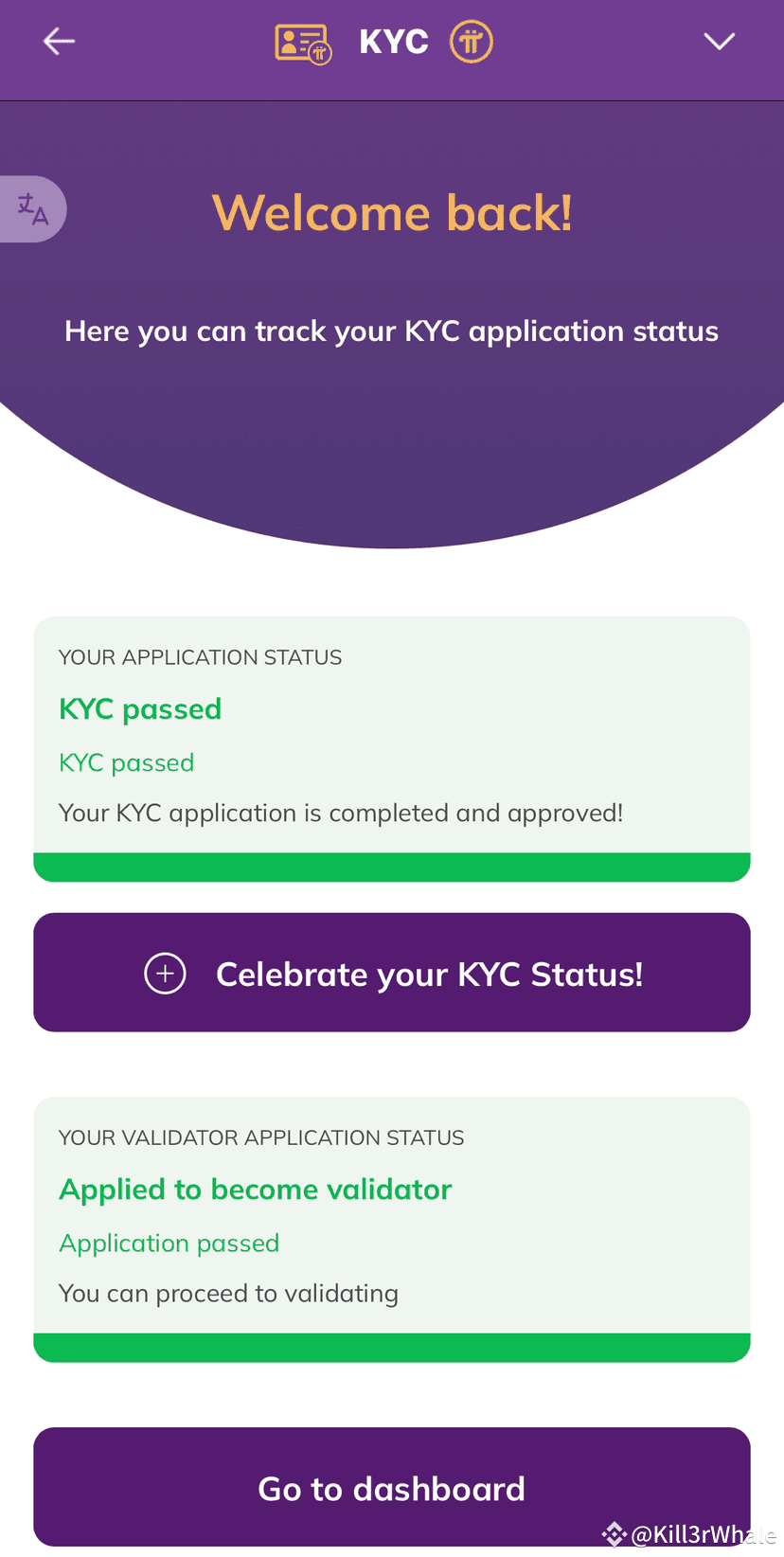Image resolution: width=784 pixels, height=1557 pixels.
Task: Open the YOUR APPLICATION STATUS card
Action: tap(392, 748)
